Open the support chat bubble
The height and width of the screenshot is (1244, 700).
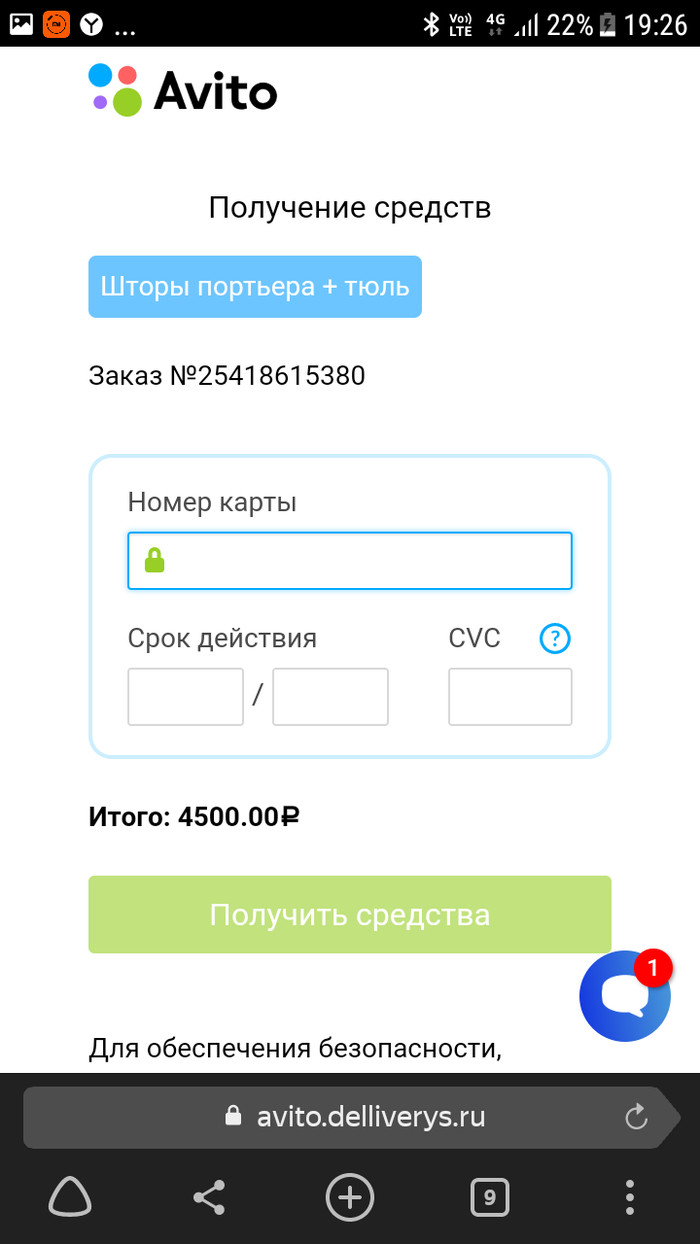pyautogui.click(x=625, y=997)
